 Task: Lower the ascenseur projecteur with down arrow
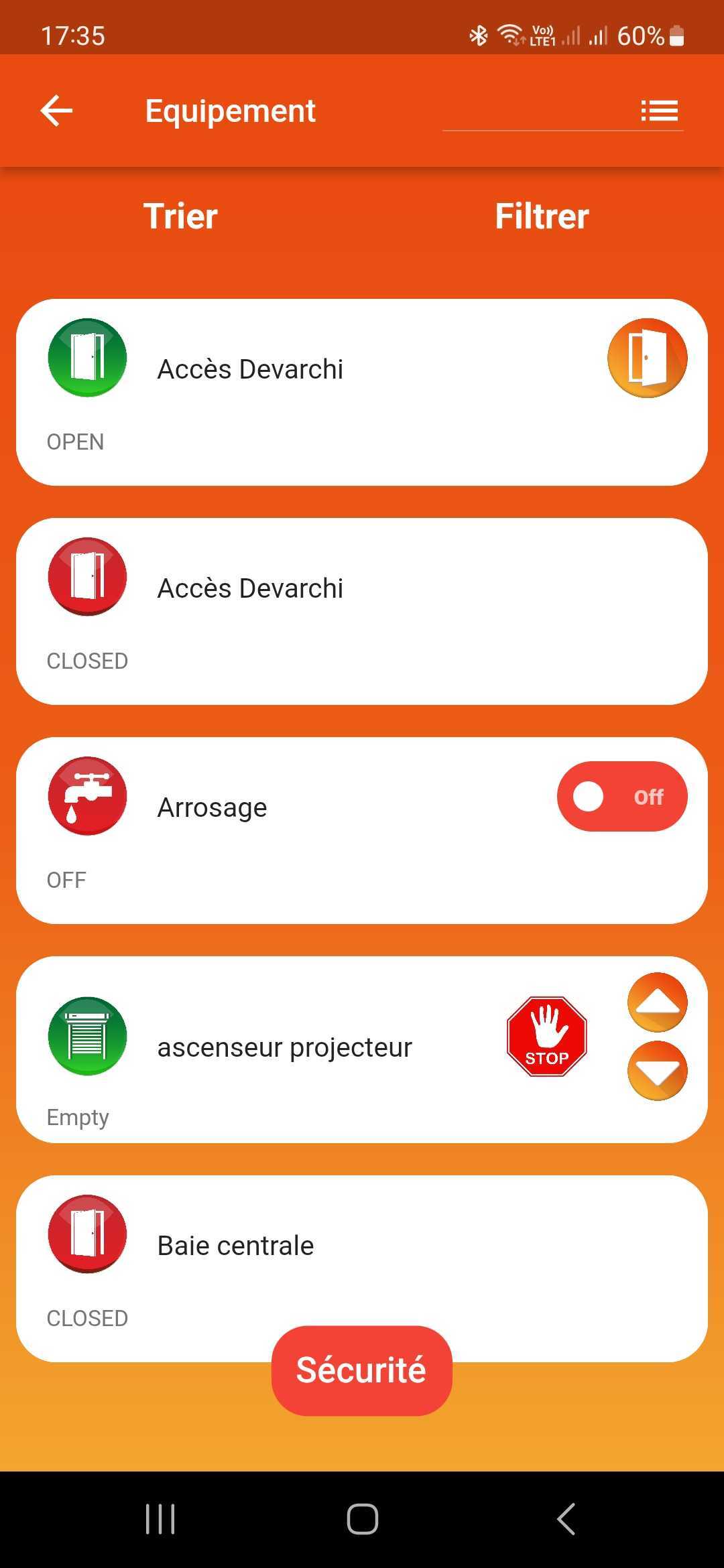657,1071
